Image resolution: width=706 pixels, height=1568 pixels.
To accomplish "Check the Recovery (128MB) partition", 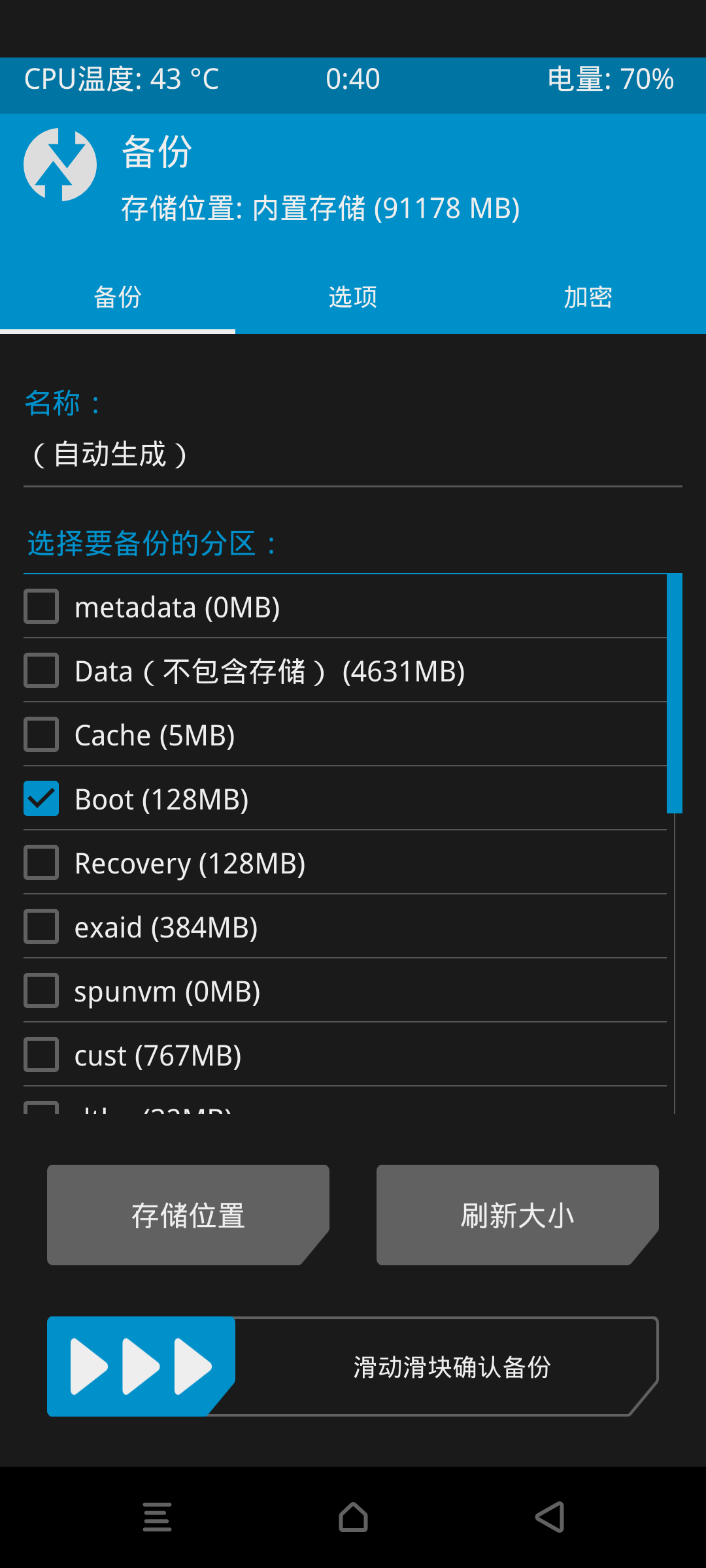I will [345, 863].
